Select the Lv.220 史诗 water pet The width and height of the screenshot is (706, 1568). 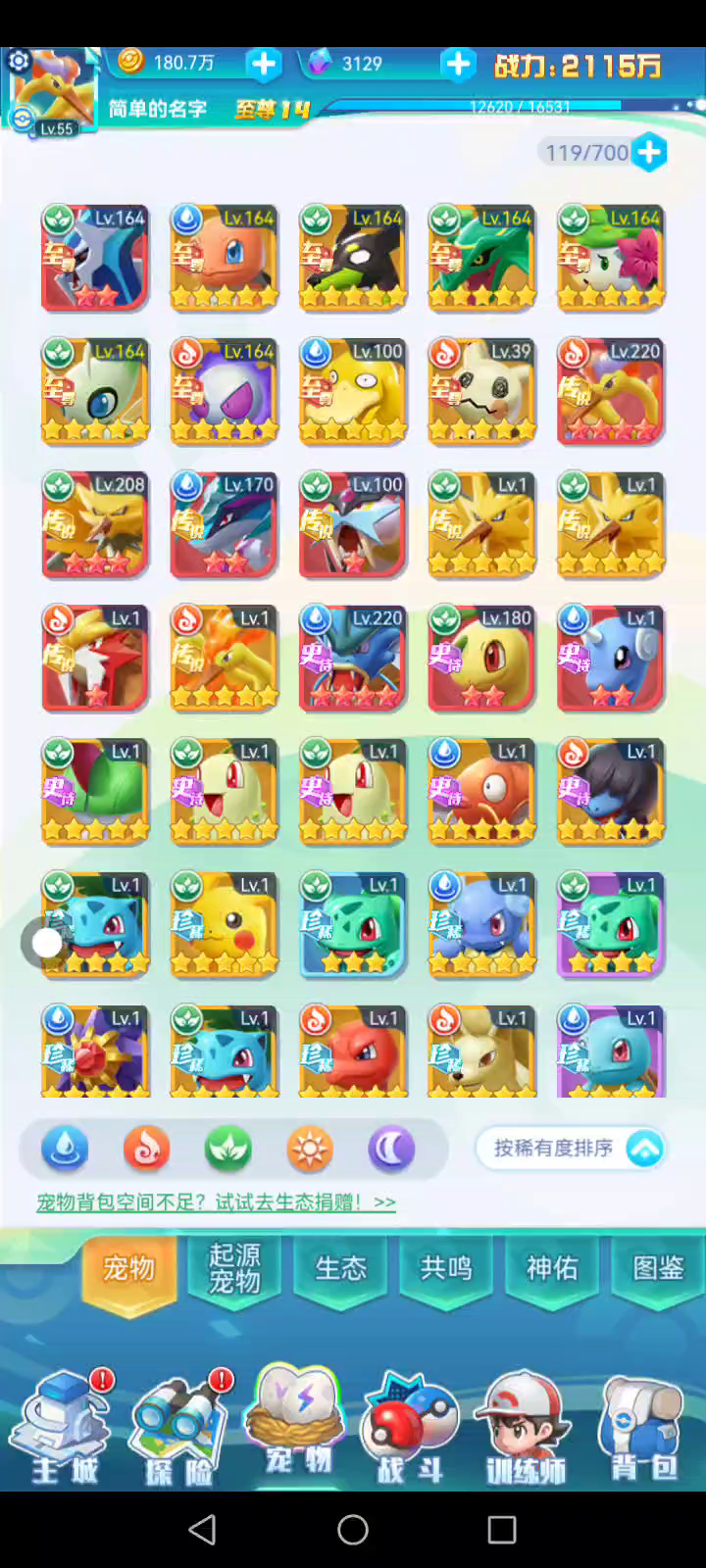[353, 658]
